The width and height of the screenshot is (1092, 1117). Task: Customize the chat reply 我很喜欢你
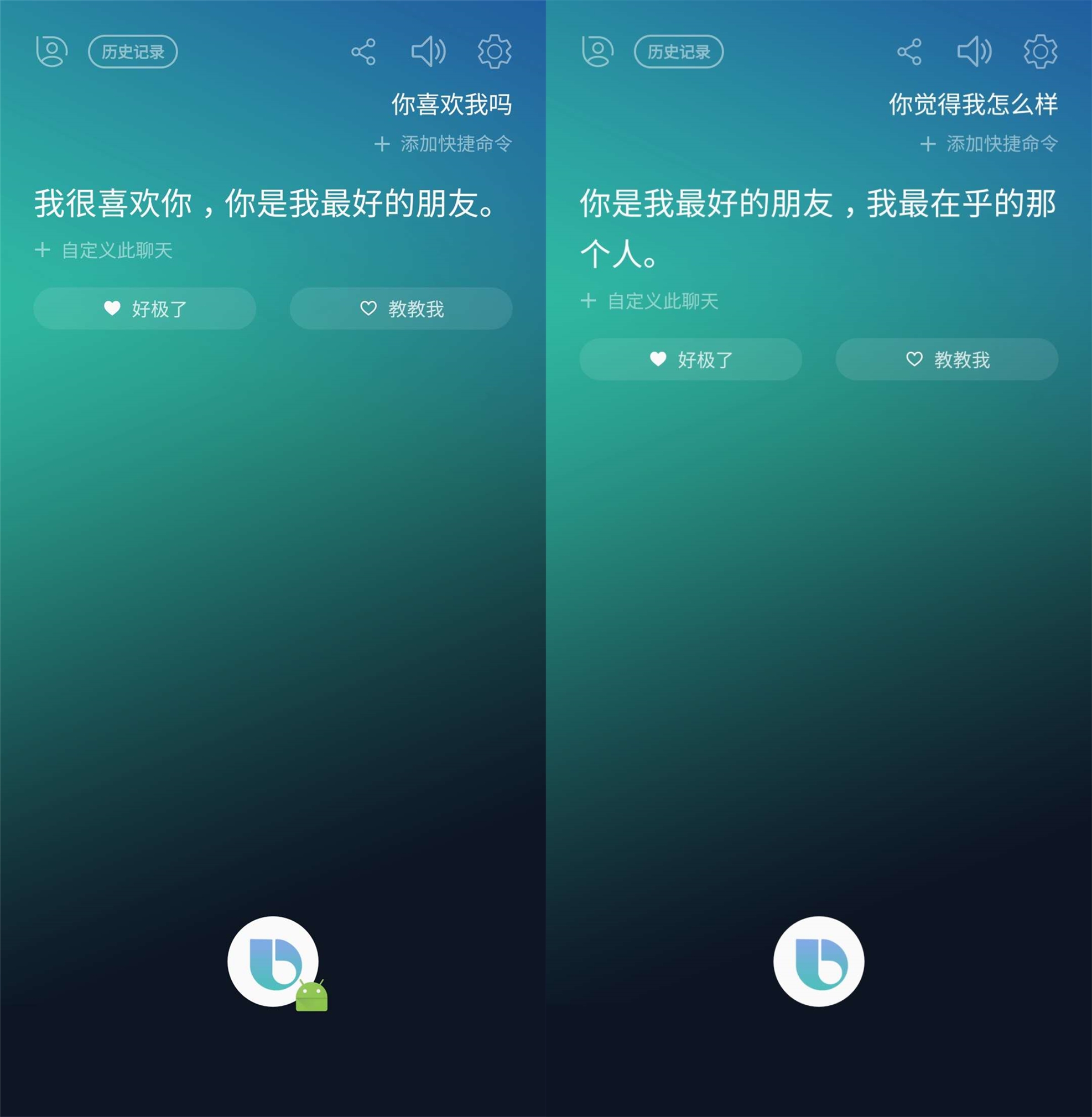pyautogui.click(x=105, y=250)
